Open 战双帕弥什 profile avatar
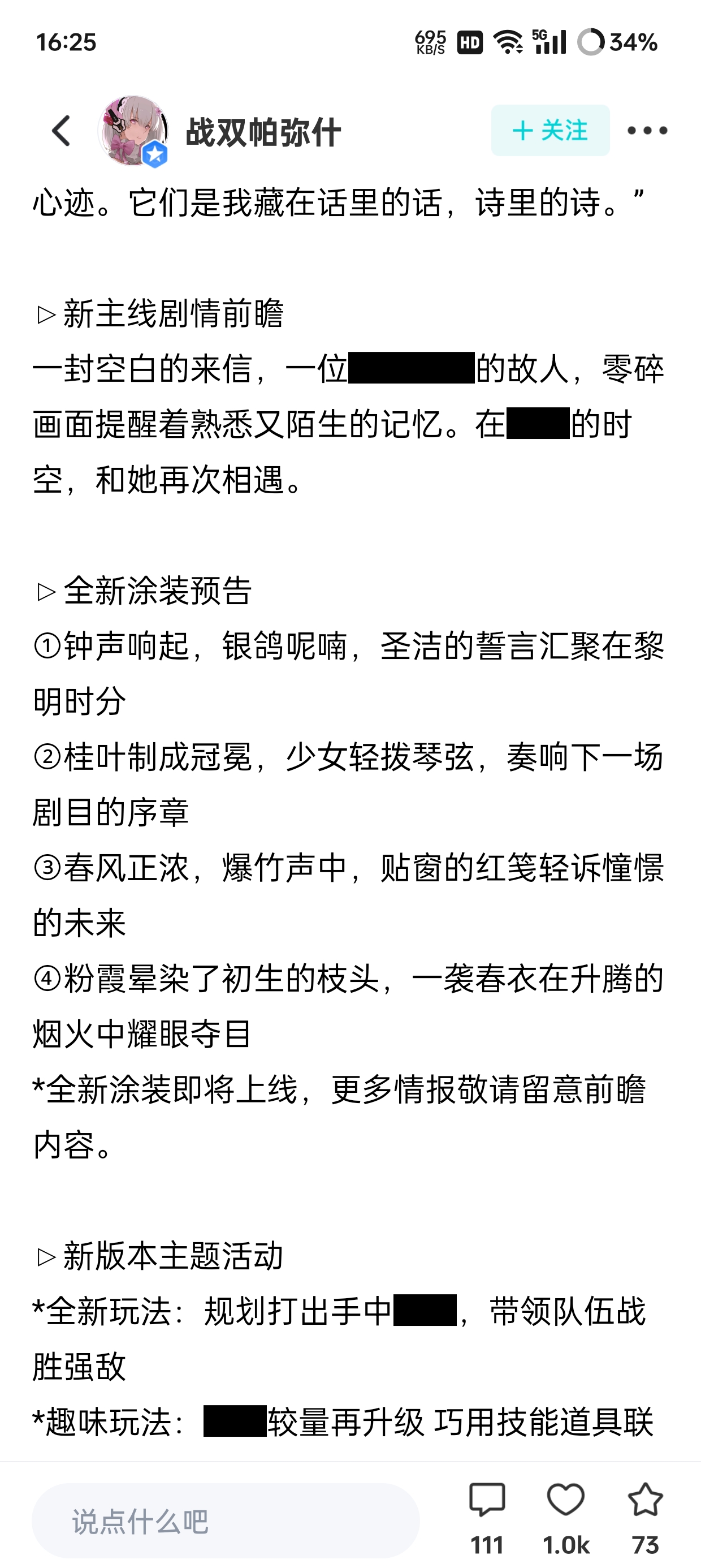701x1568 pixels. click(133, 131)
